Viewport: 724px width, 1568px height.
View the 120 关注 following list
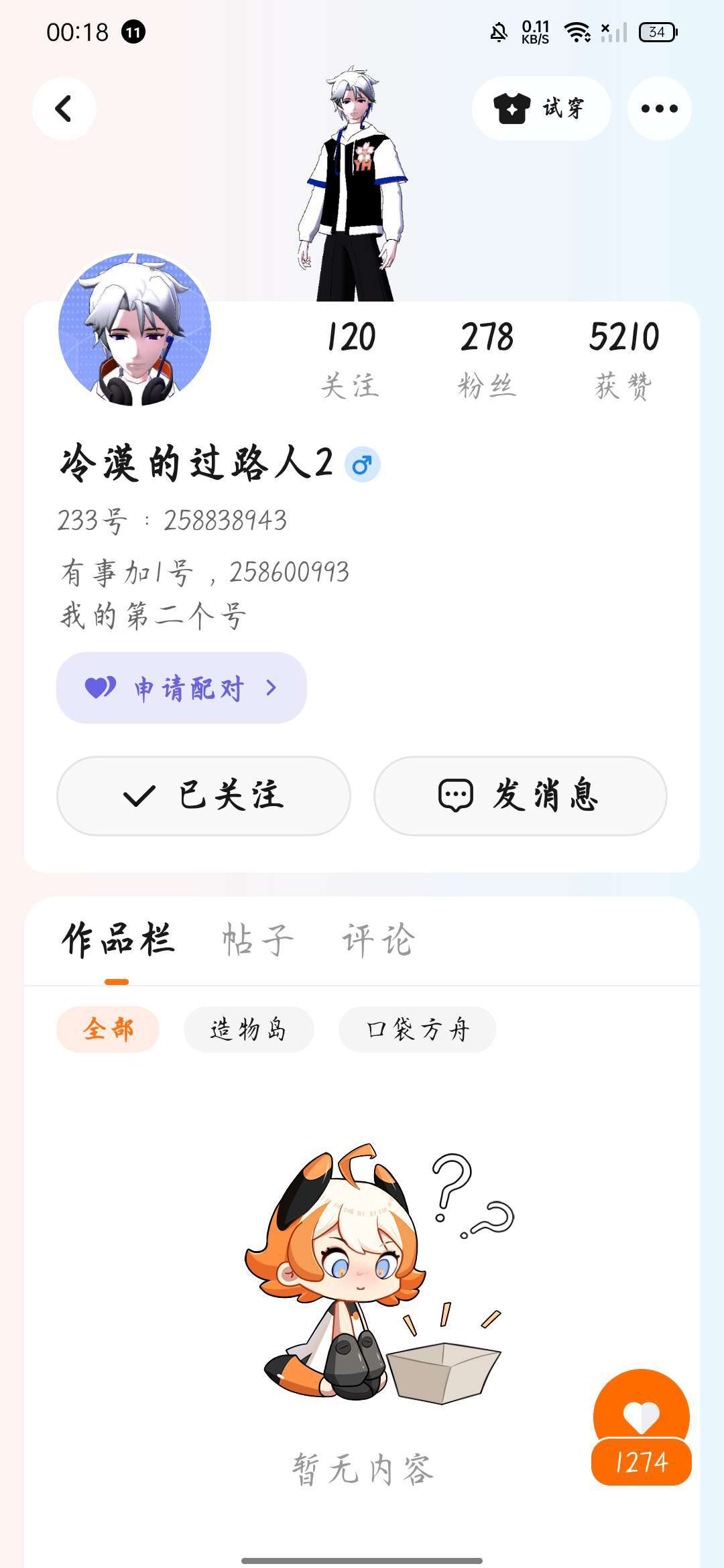351,359
